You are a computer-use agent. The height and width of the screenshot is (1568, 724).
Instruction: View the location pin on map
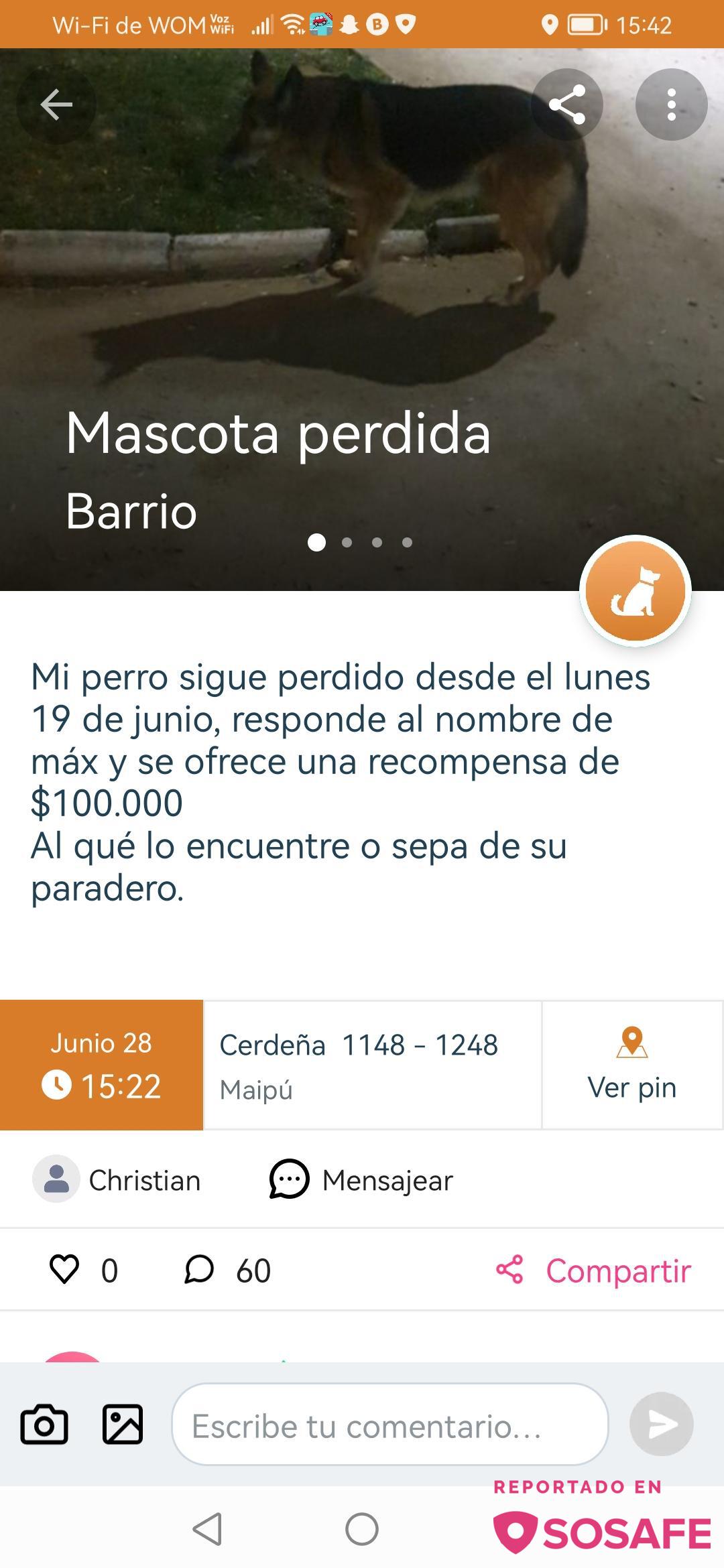click(x=631, y=1065)
